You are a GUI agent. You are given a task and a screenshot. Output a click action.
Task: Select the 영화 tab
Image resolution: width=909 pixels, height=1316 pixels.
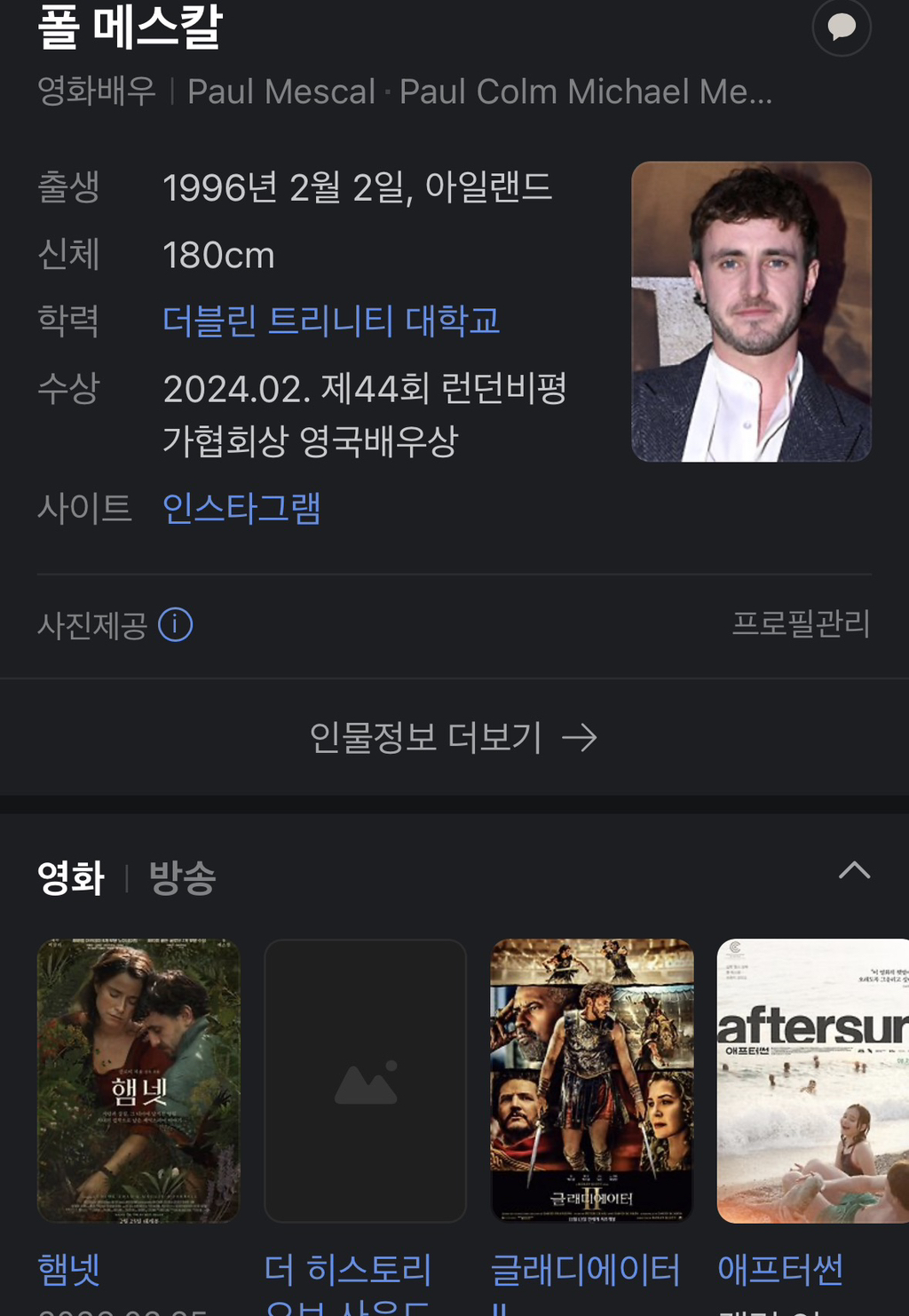point(71,878)
